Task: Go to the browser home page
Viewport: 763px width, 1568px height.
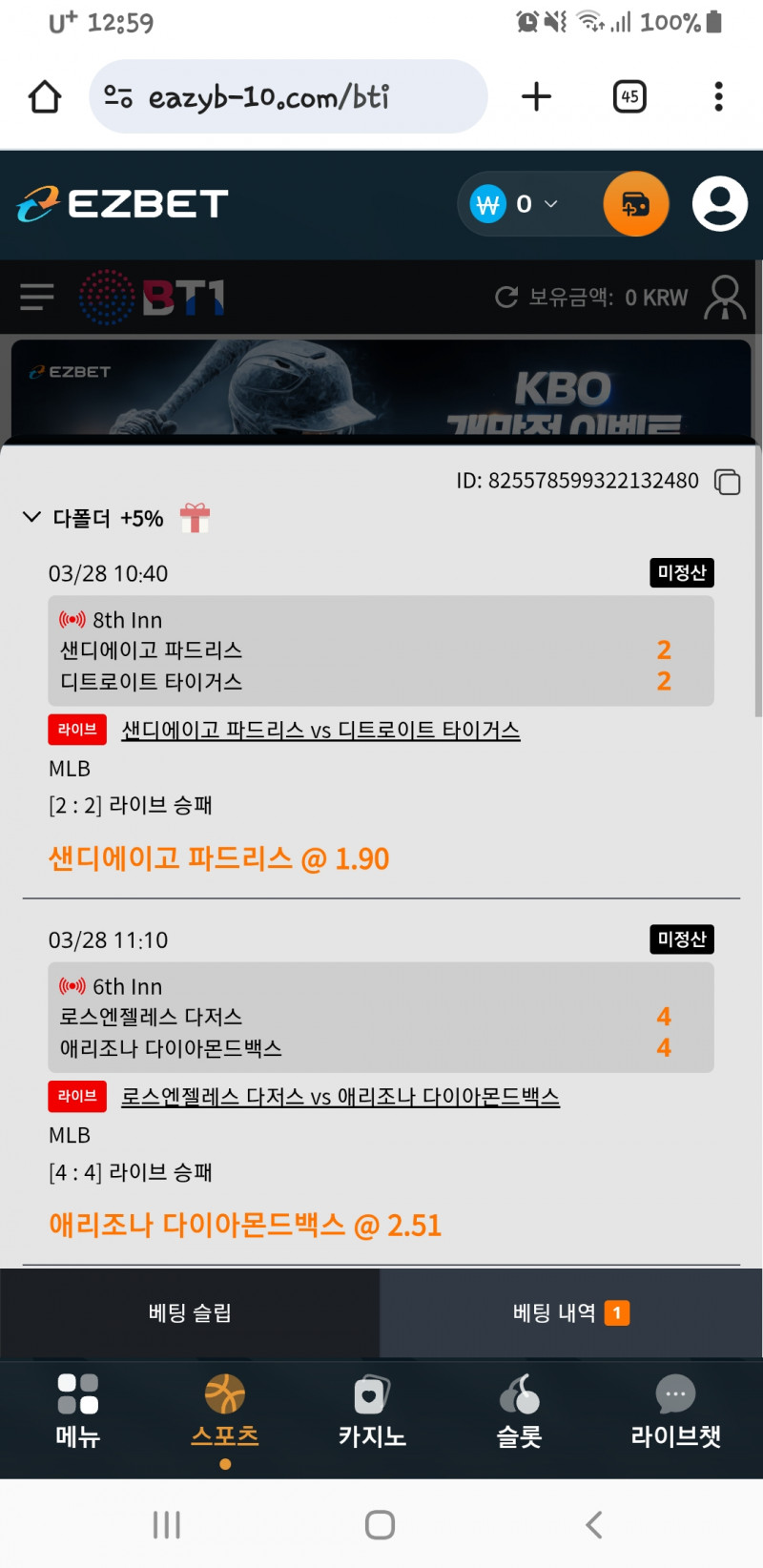Action: click(45, 96)
